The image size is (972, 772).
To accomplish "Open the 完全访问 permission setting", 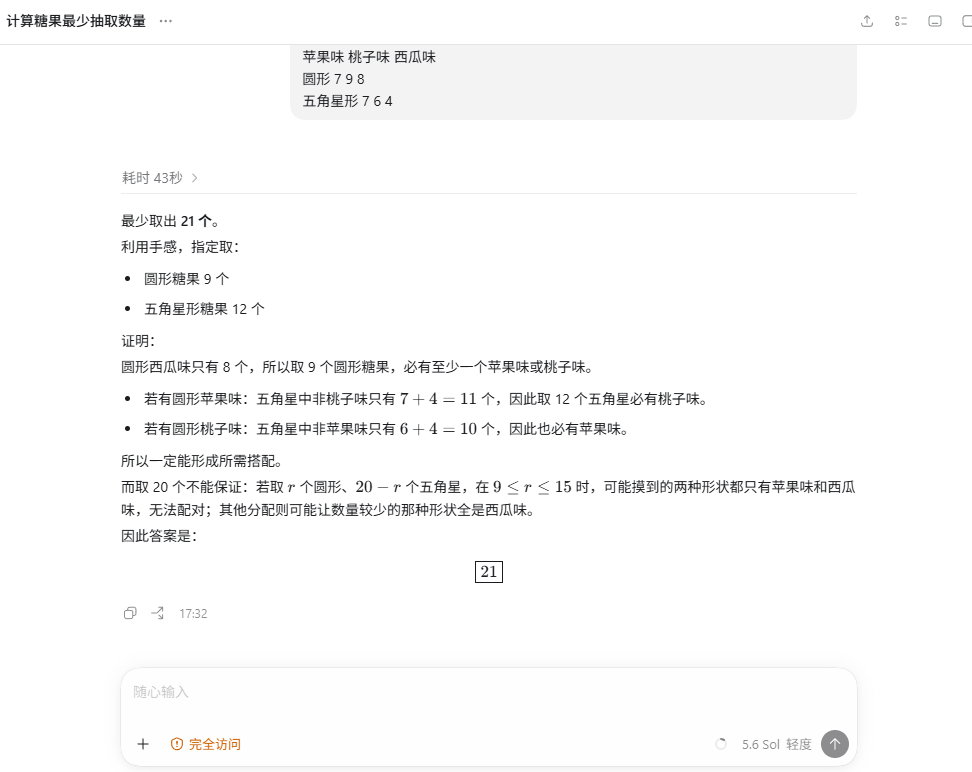I will click(206, 744).
